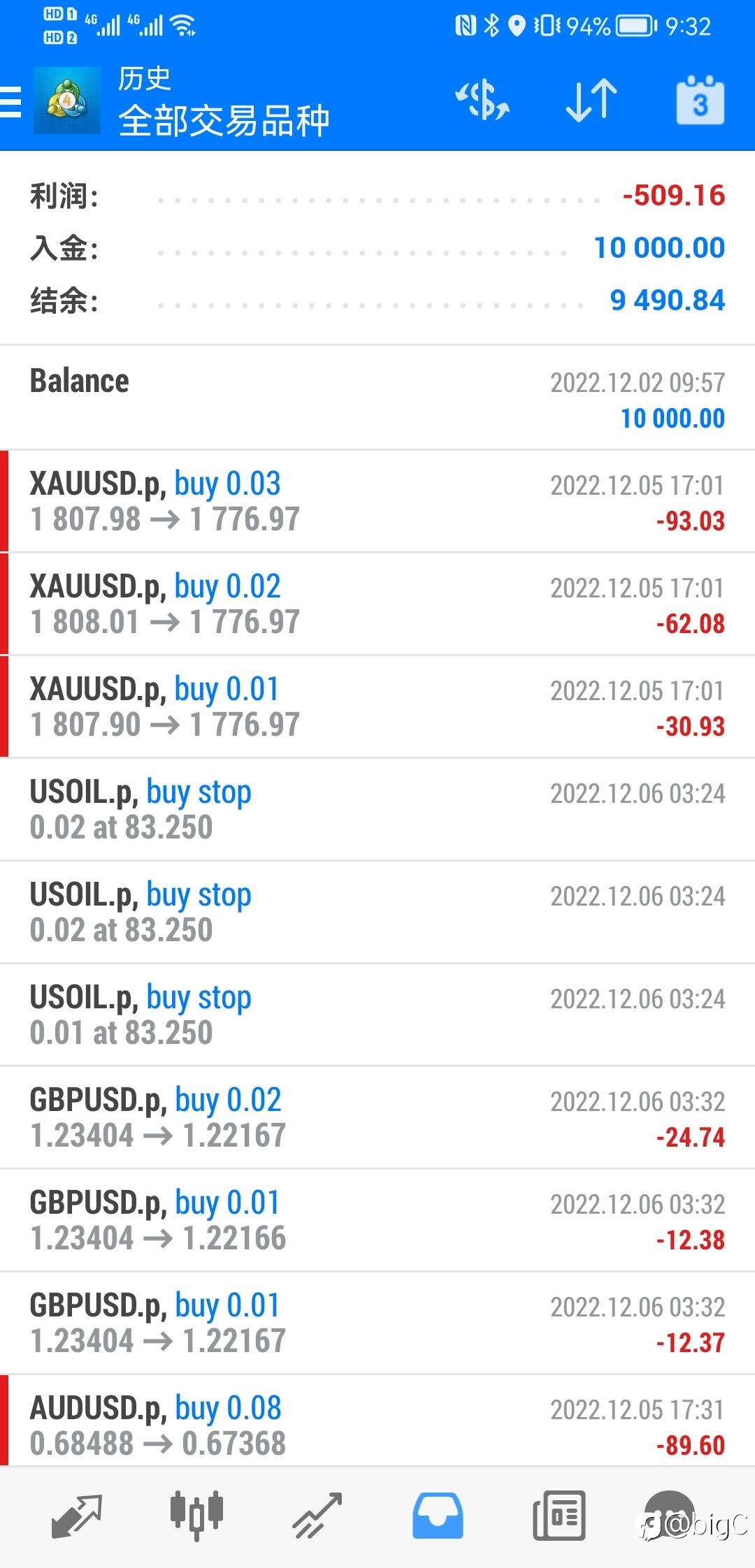This screenshot has height=1568, width=755.
Task: Change history sort order with arrows icon
Action: 591,101
